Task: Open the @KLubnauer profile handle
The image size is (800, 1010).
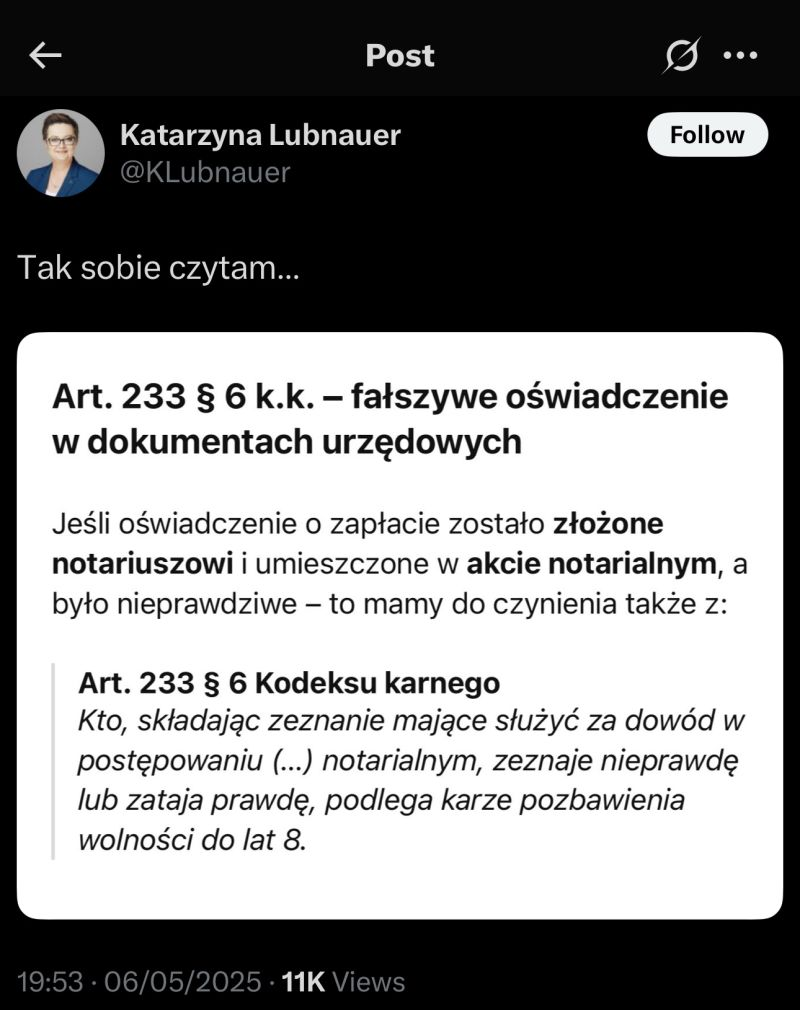Action: [x=205, y=172]
